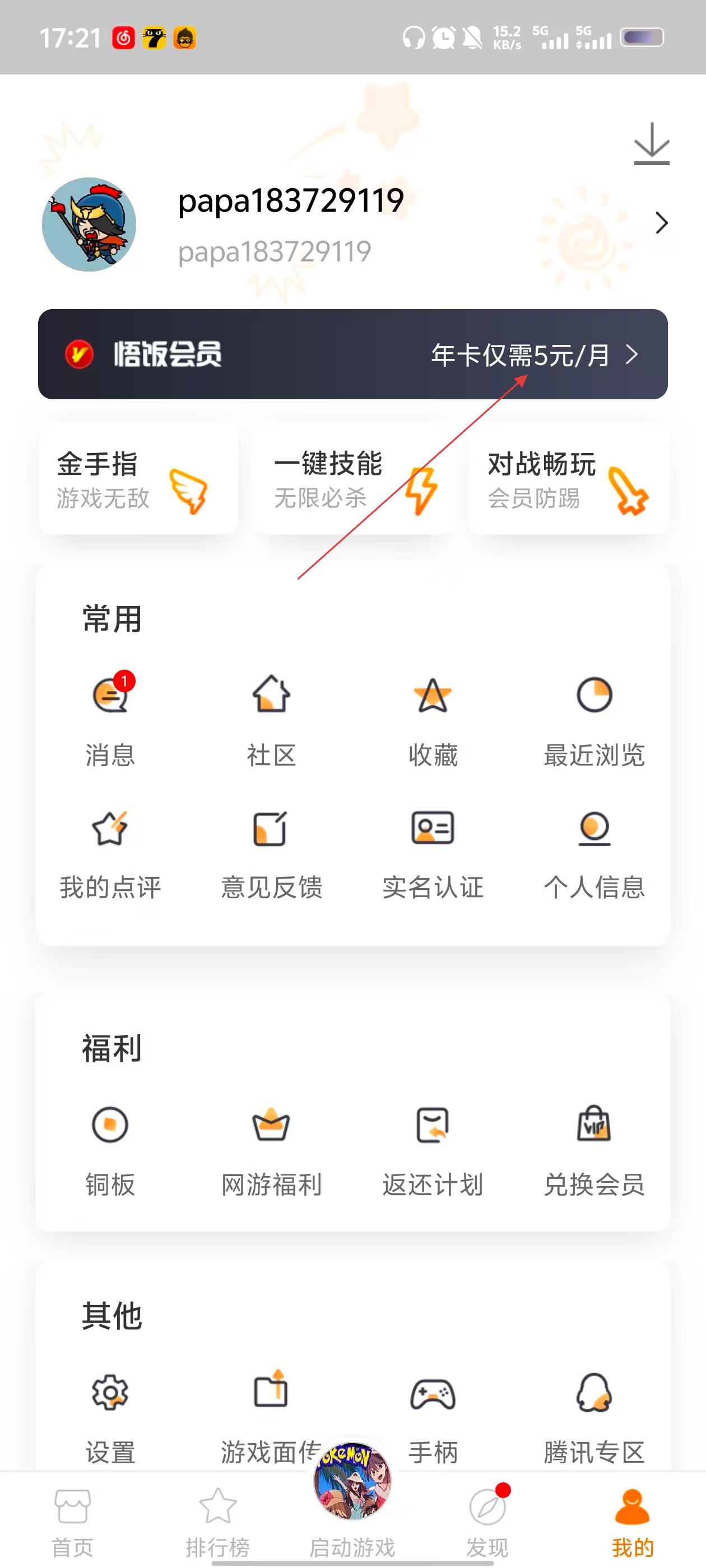The height and width of the screenshot is (1568, 706).
Task: Open the download manager icon
Action: click(651, 144)
